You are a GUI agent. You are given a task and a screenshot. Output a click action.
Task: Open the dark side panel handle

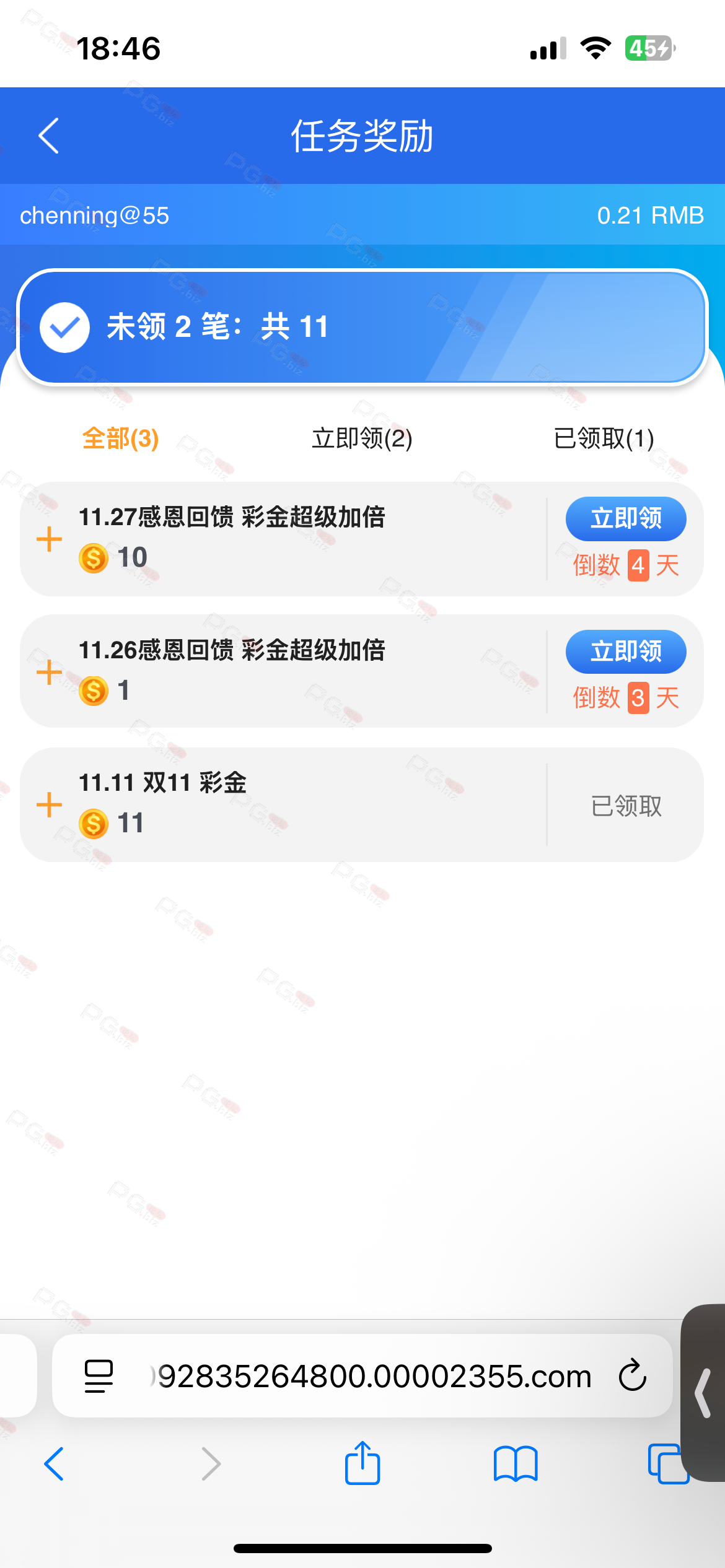coord(704,1392)
